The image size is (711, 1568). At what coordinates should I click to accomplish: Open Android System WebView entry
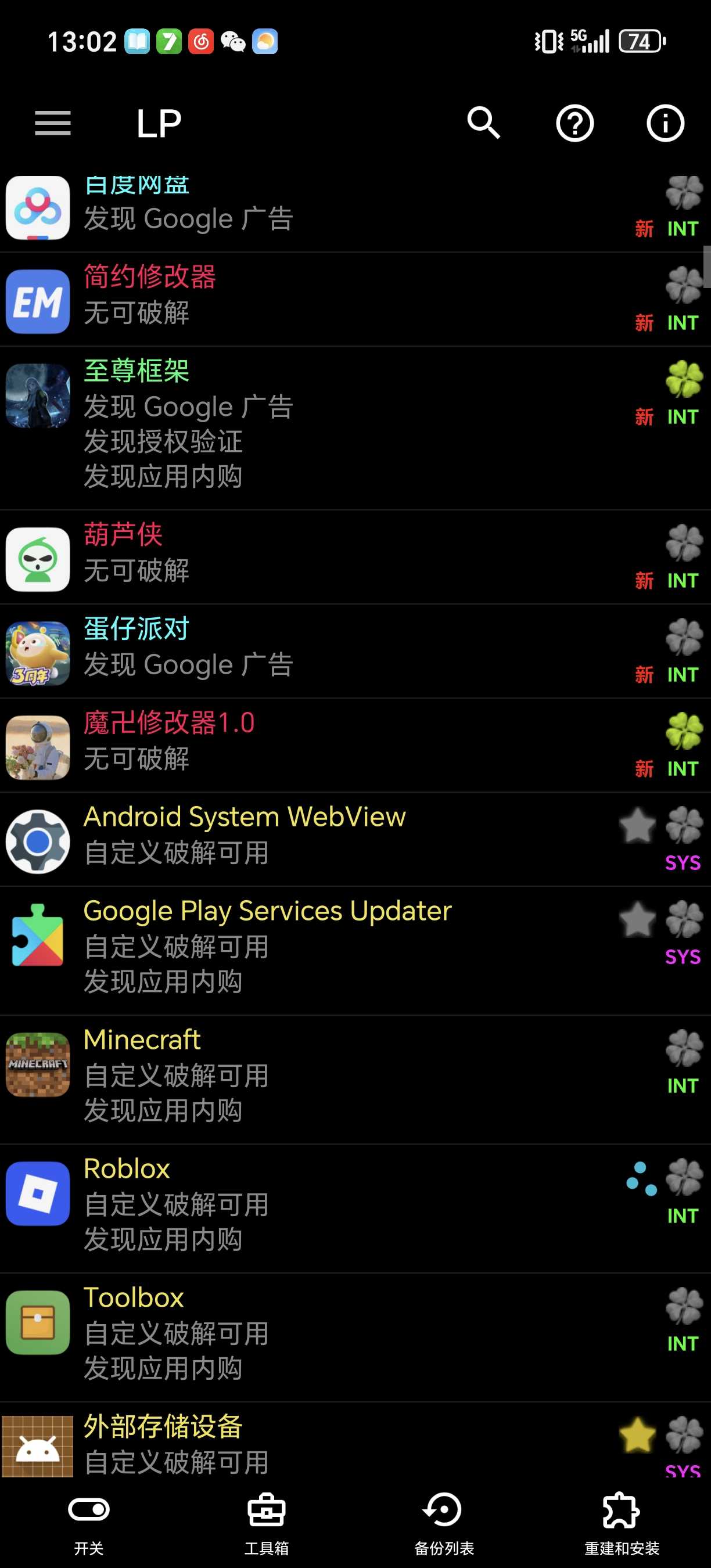pyautogui.click(x=304, y=839)
